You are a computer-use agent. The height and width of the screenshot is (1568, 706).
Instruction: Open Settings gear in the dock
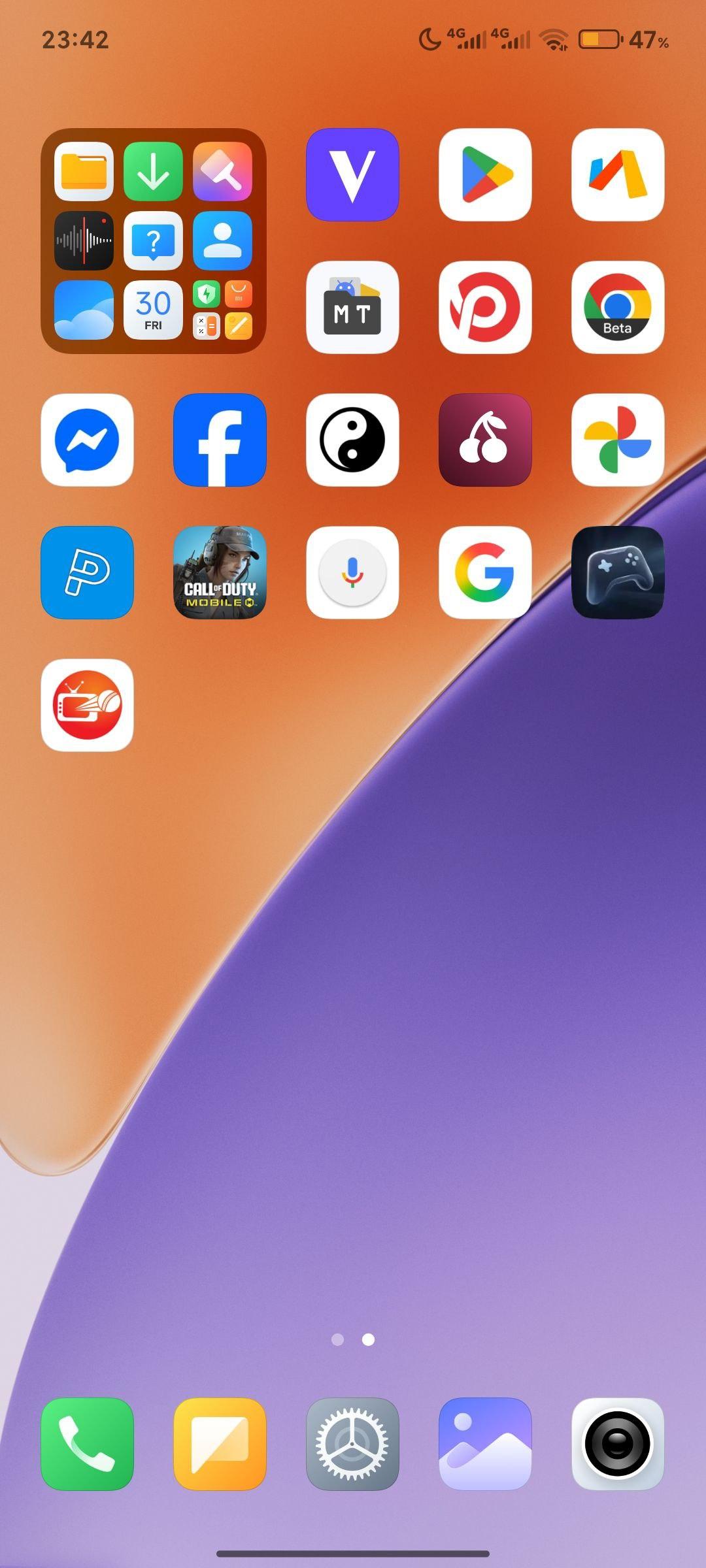[352, 1444]
